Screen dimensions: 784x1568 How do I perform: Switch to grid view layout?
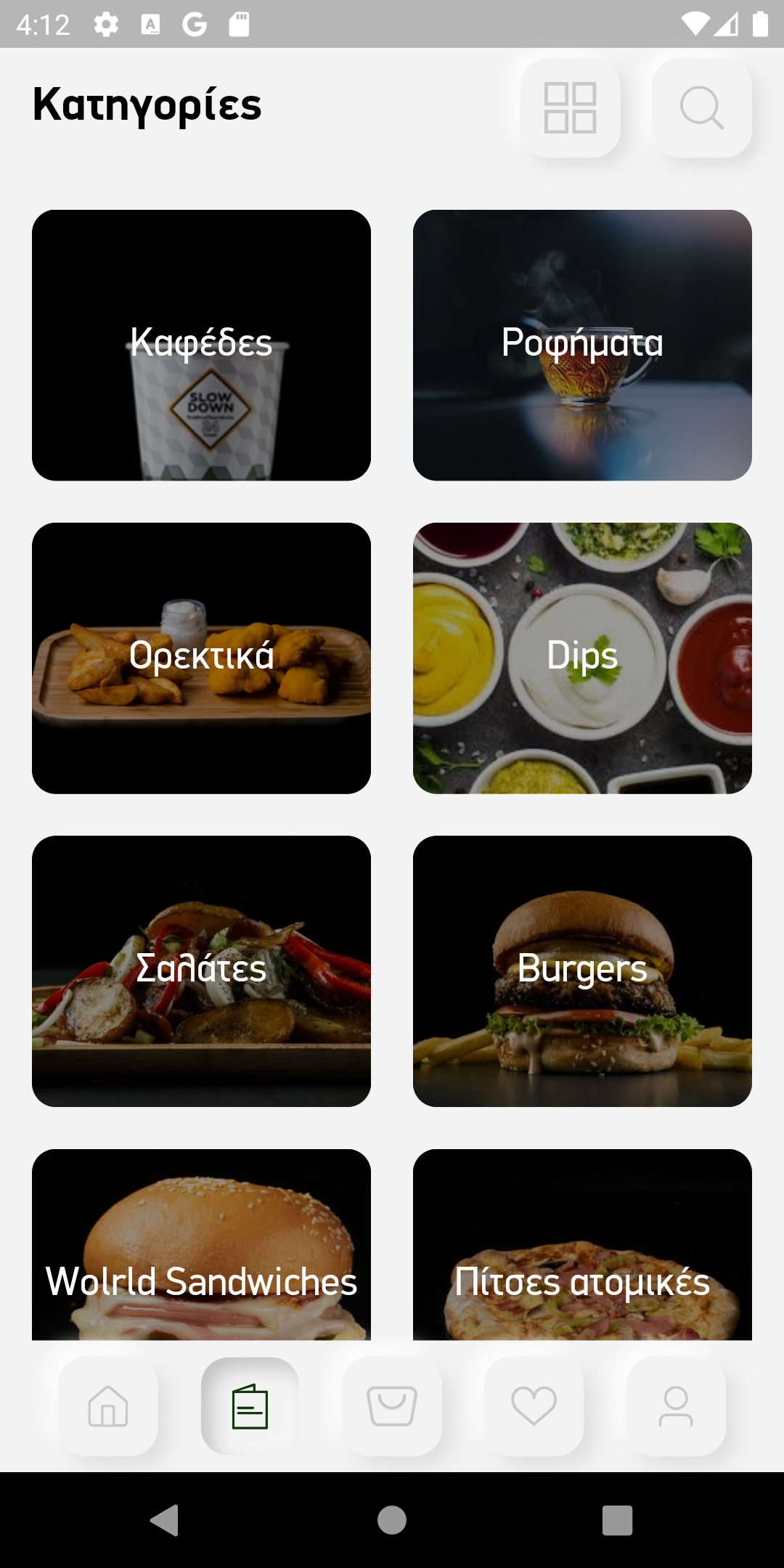pos(570,107)
